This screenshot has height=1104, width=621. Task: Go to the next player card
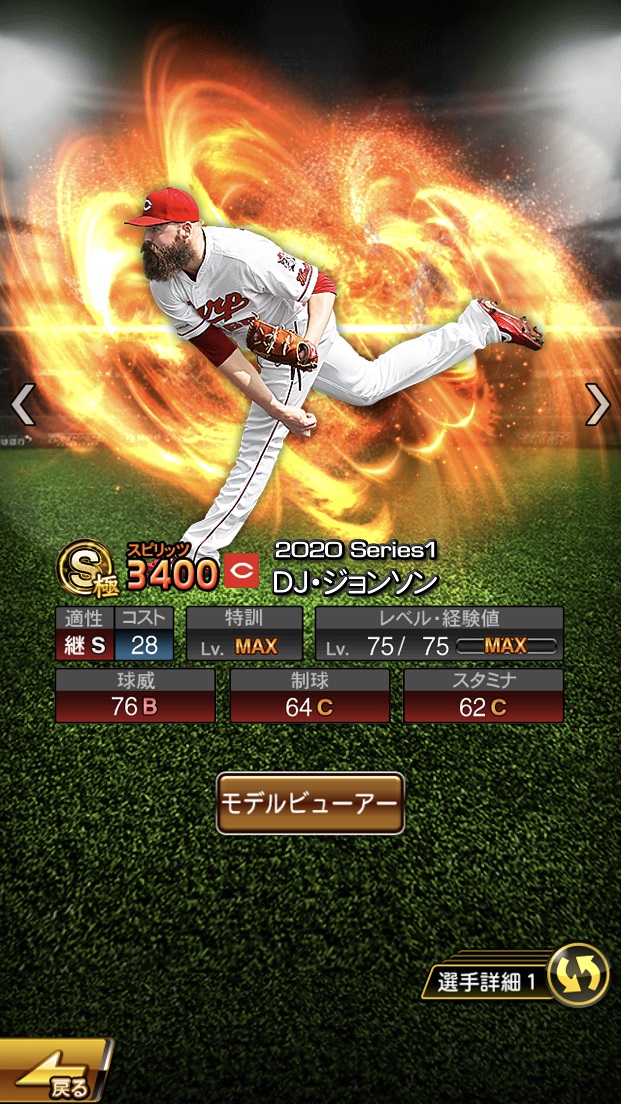coord(597,404)
